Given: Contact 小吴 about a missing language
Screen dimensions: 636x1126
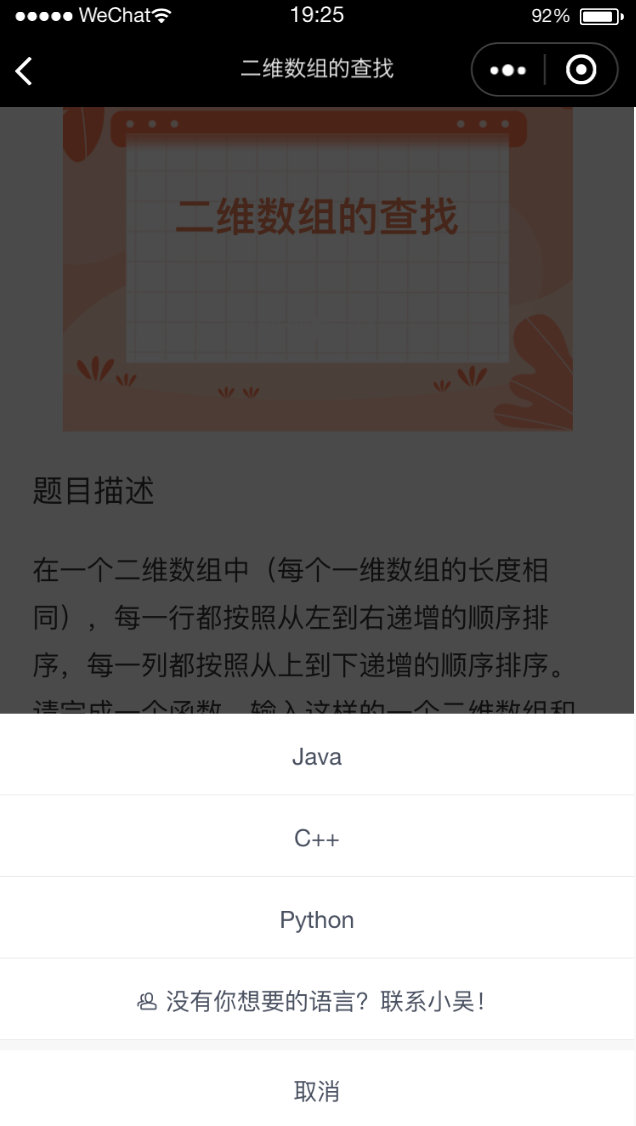Looking at the screenshot, I should [317, 1001].
